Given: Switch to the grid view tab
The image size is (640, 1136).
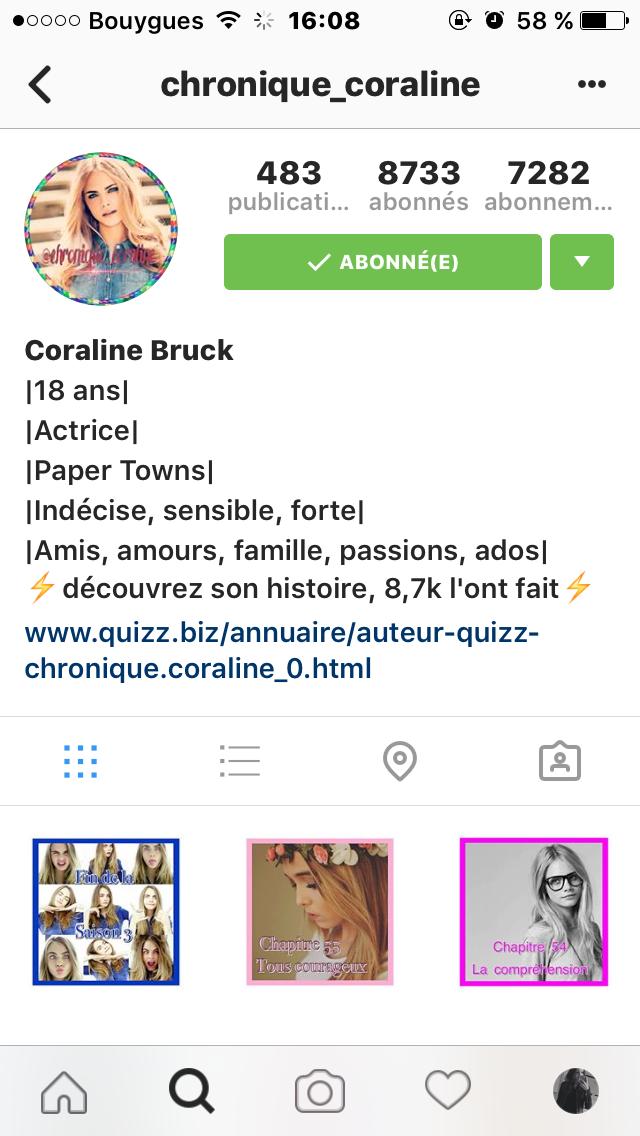Looking at the screenshot, I should pos(80,761).
